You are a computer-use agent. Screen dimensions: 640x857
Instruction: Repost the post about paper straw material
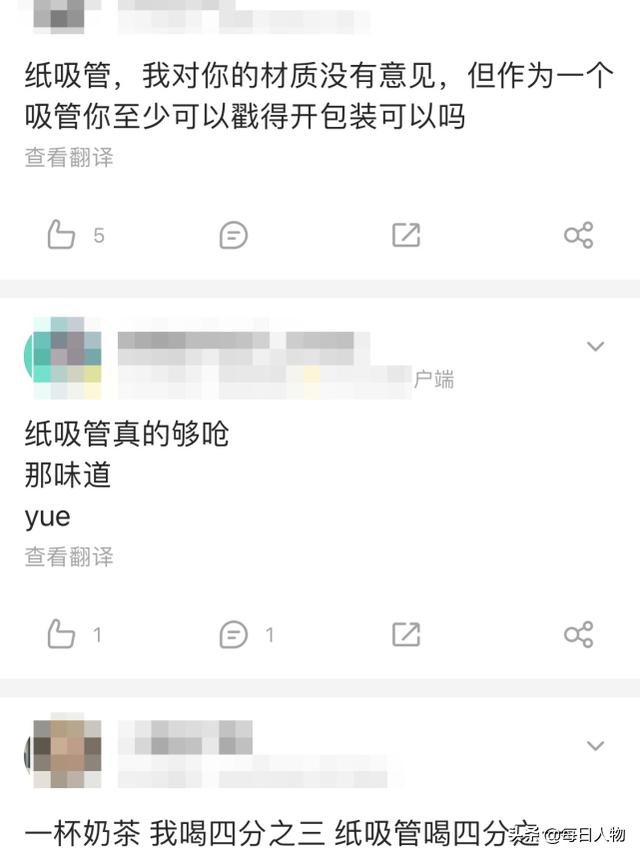tap(406, 235)
